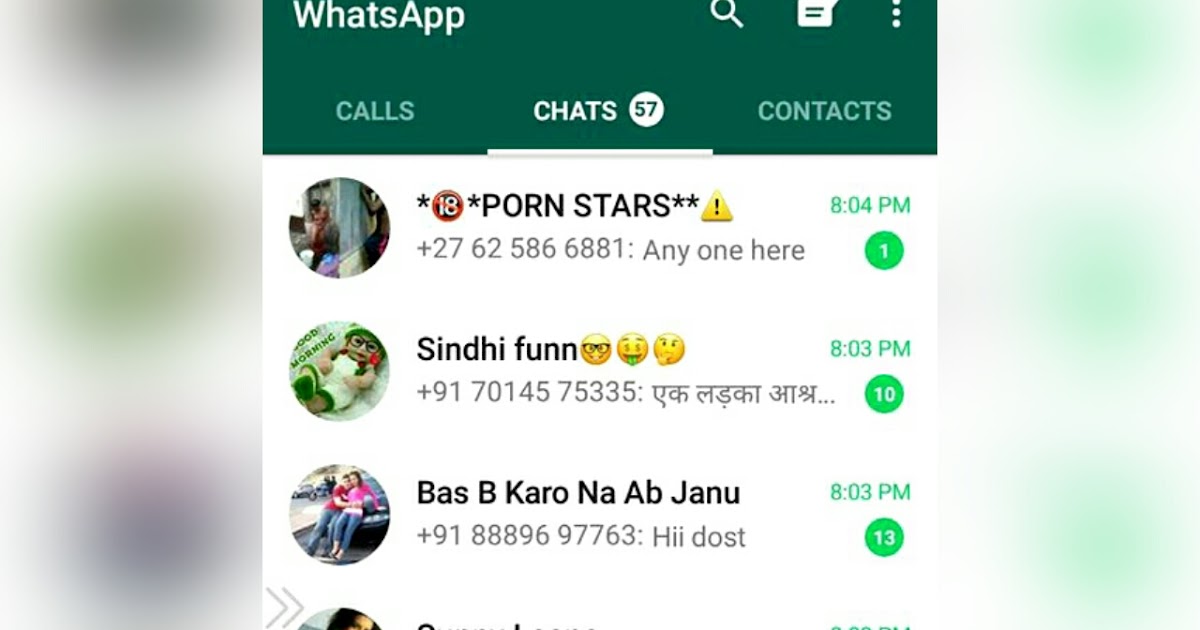
Task: Open the search icon
Action: 727,13
